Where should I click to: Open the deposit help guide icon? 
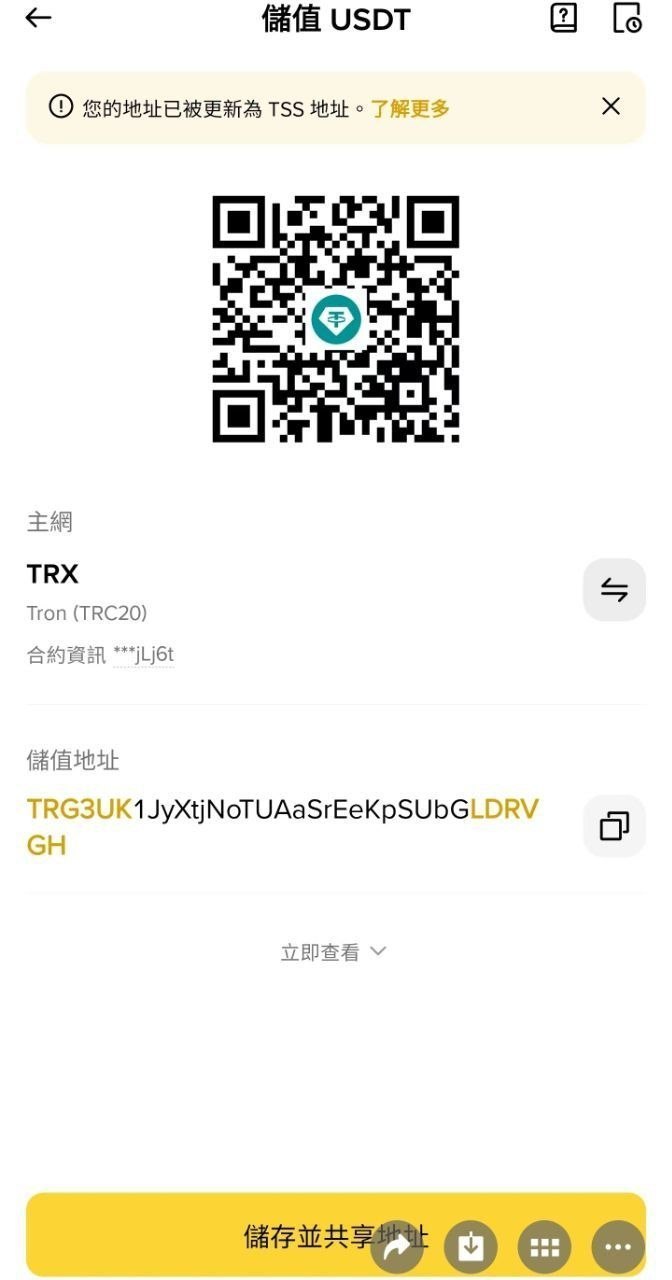click(x=564, y=18)
